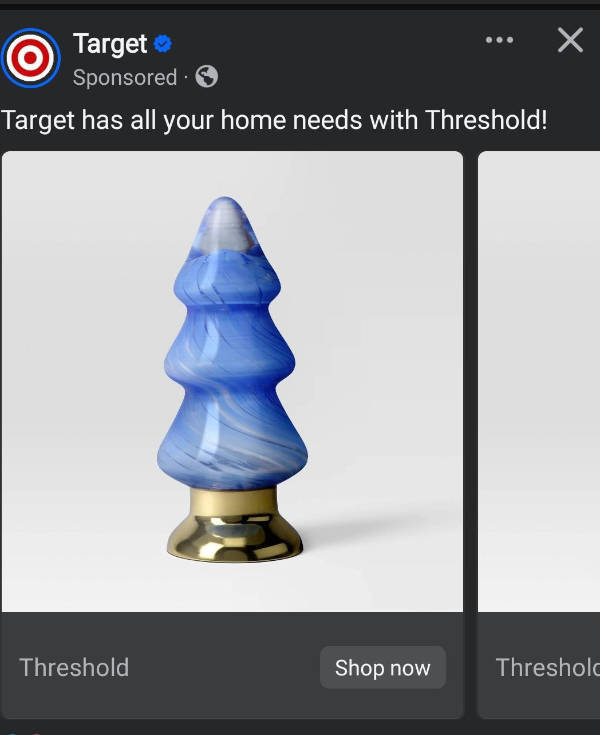Open the Target page name link
The height and width of the screenshot is (735, 600).
[110, 44]
